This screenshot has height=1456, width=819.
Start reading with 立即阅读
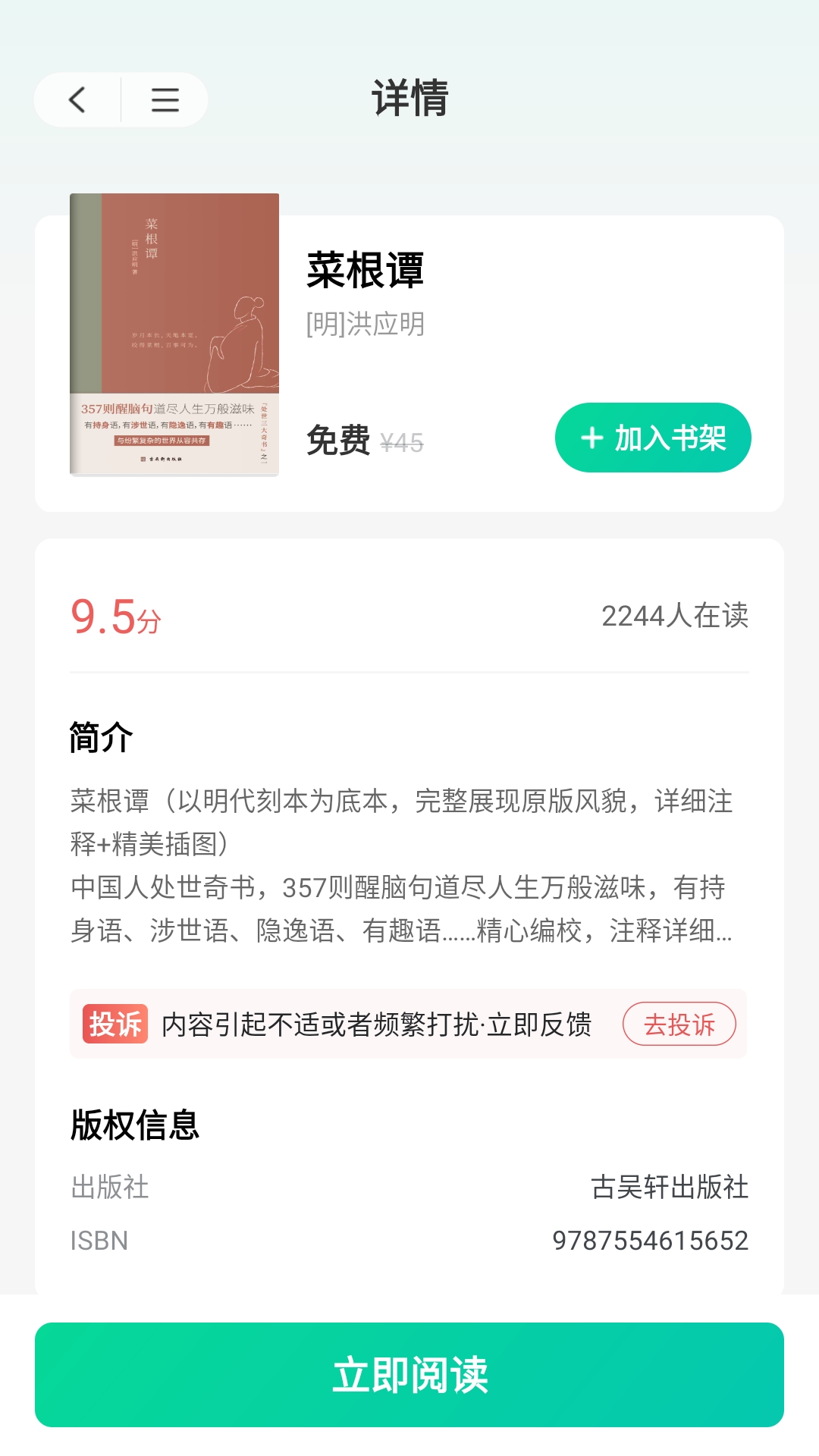pyautogui.click(x=409, y=1375)
